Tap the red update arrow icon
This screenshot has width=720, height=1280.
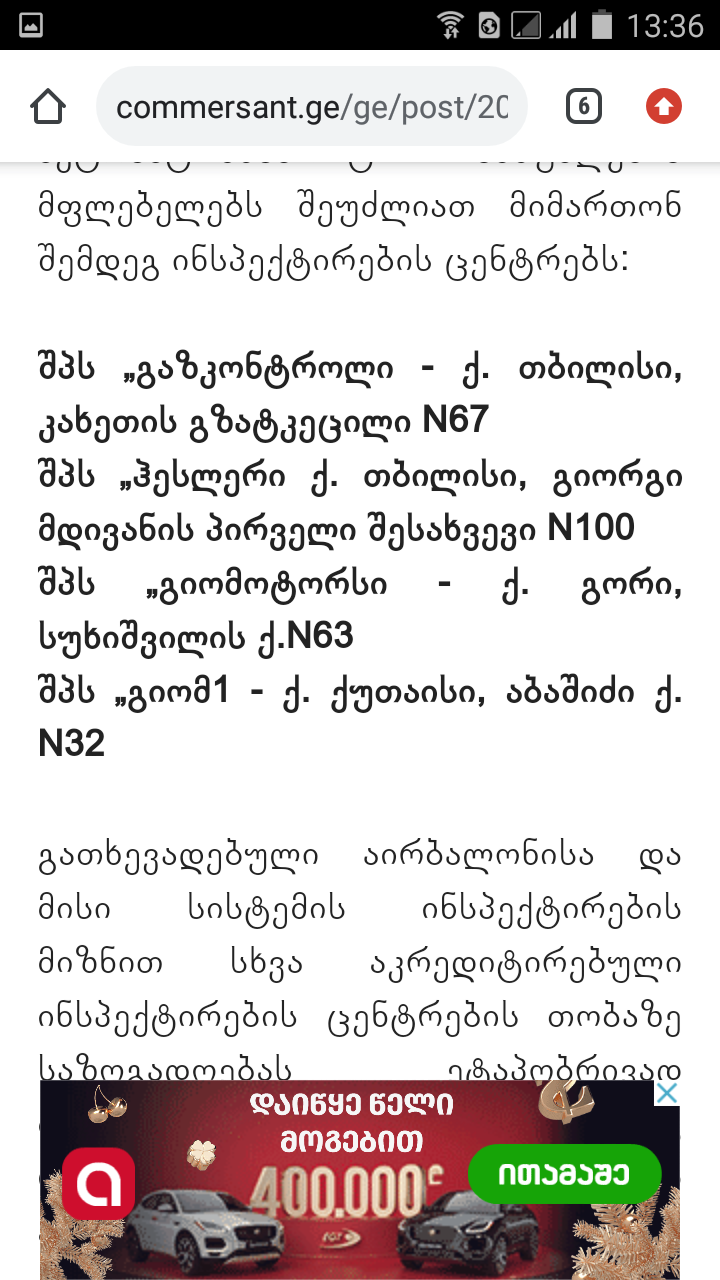pos(663,106)
